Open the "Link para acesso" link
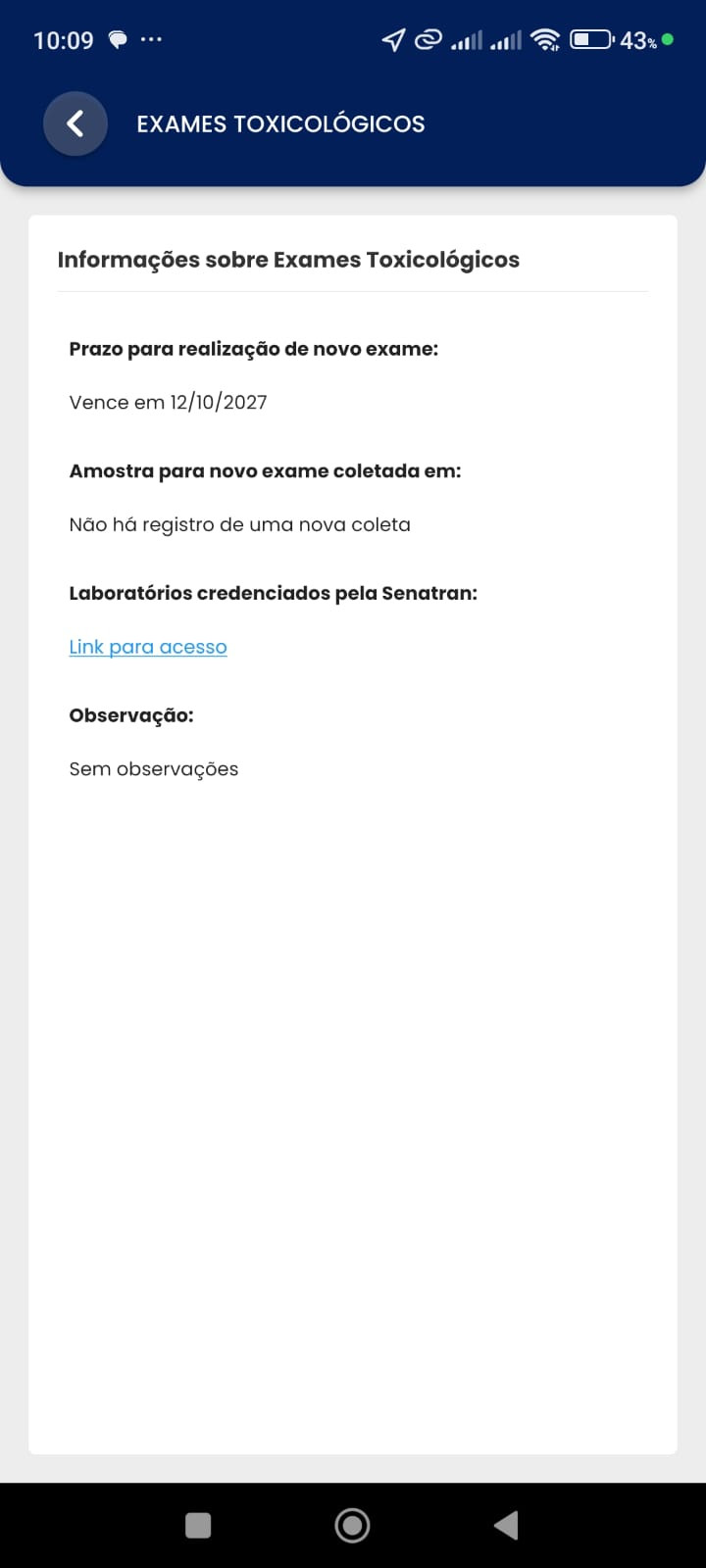 coord(148,647)
